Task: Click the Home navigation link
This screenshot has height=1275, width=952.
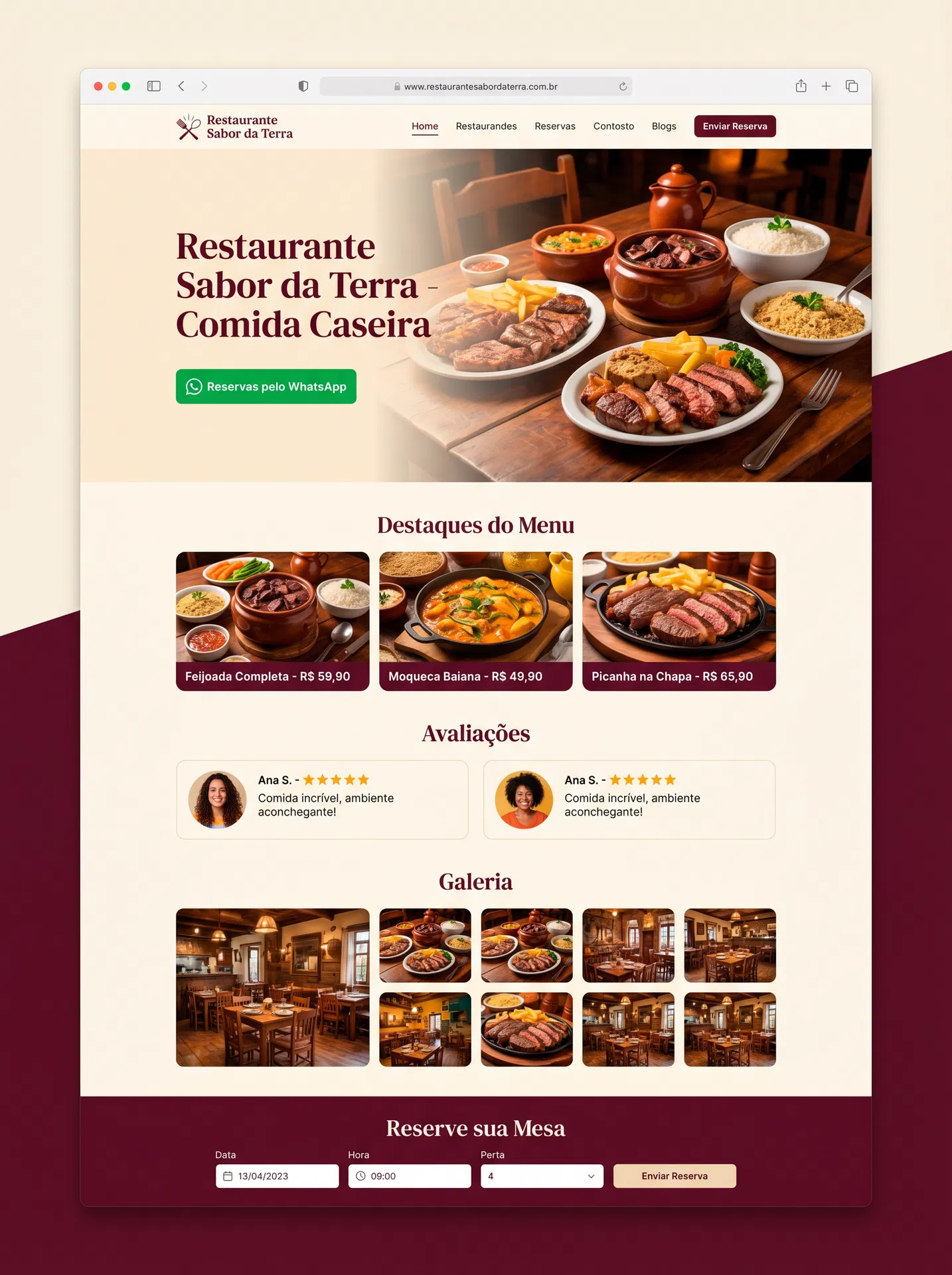Action: tap(425, 126)
